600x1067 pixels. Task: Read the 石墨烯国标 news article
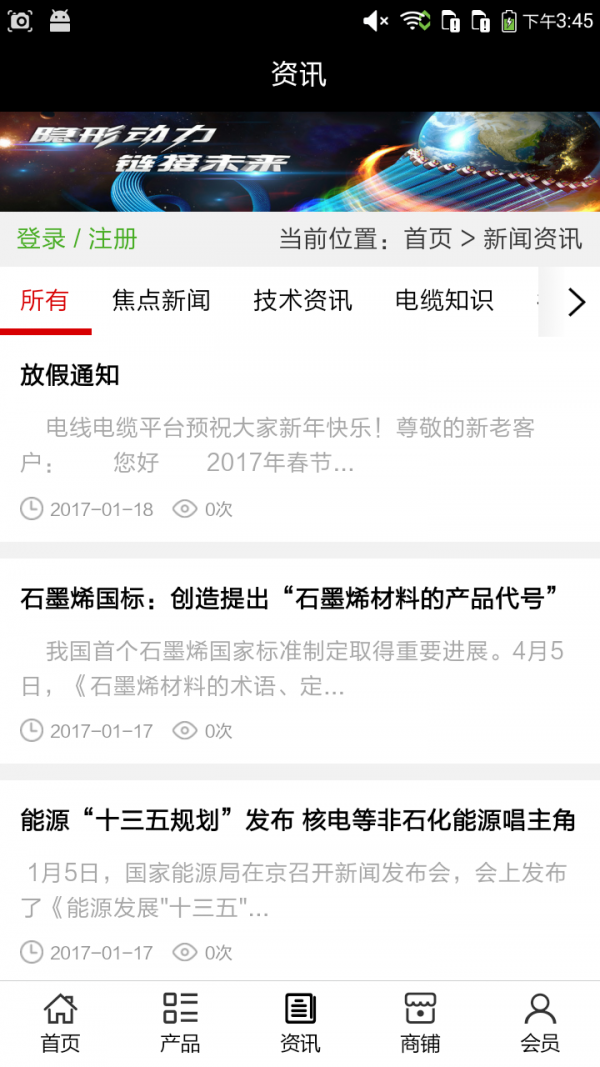coord(289,598)
